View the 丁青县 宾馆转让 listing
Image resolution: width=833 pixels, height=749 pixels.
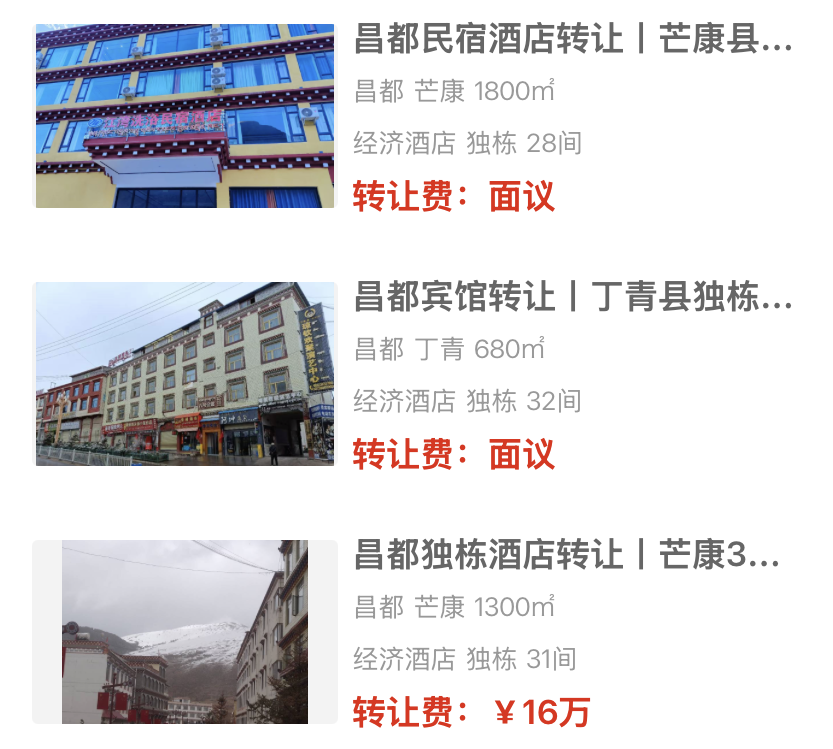pyautogui.click(x=572, y=298)
